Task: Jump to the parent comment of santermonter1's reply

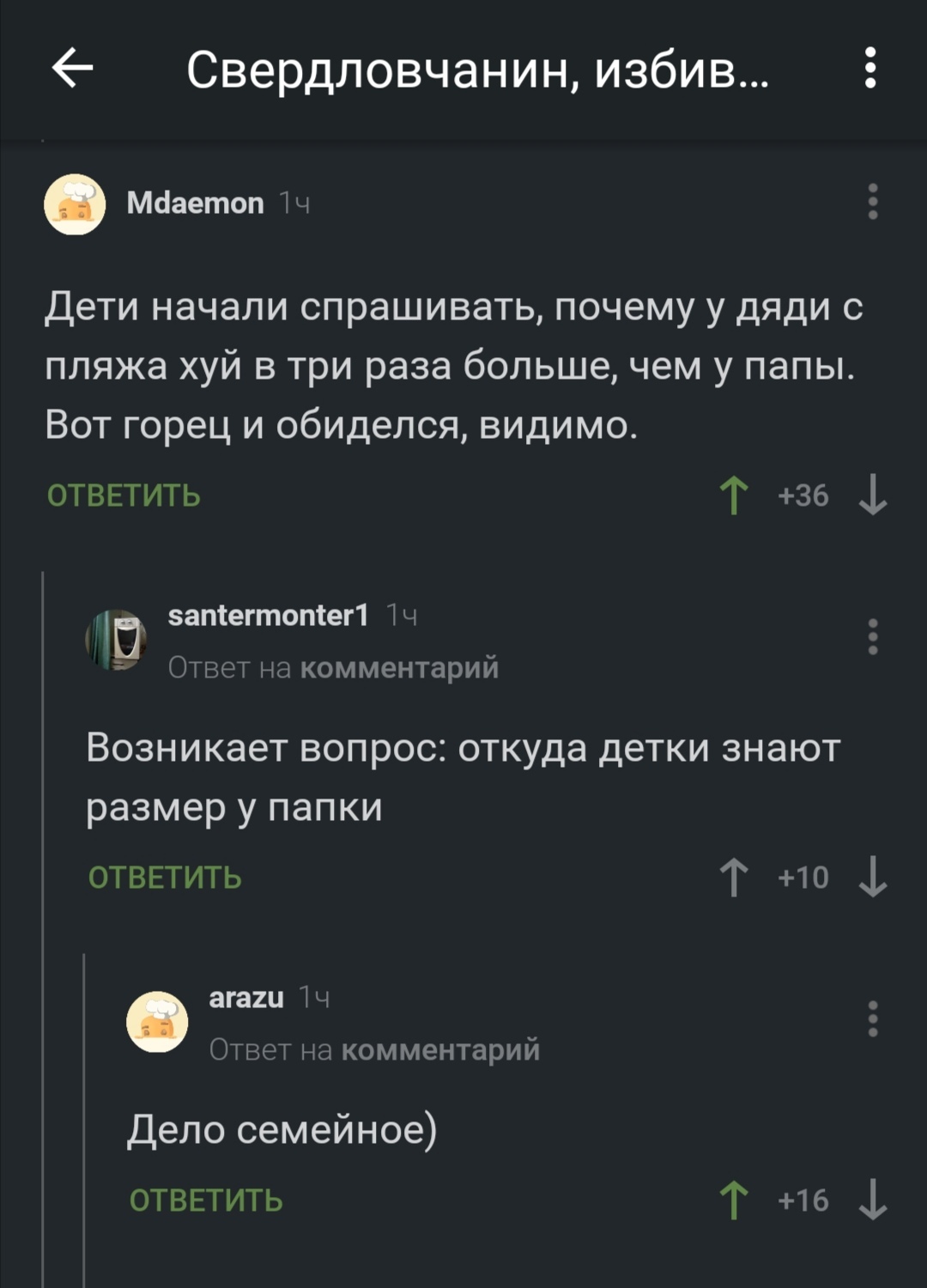Action: tap(399, 667)
